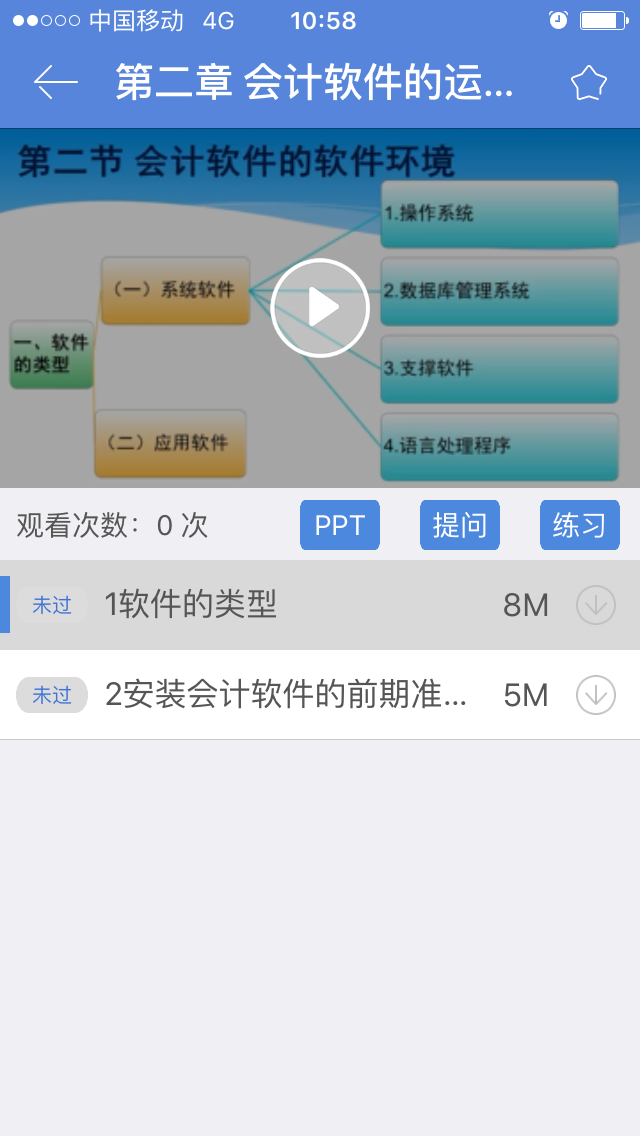Open lesson 2安装会计软件的前期准备
The image size is (640, 1136).
(285, 695)
